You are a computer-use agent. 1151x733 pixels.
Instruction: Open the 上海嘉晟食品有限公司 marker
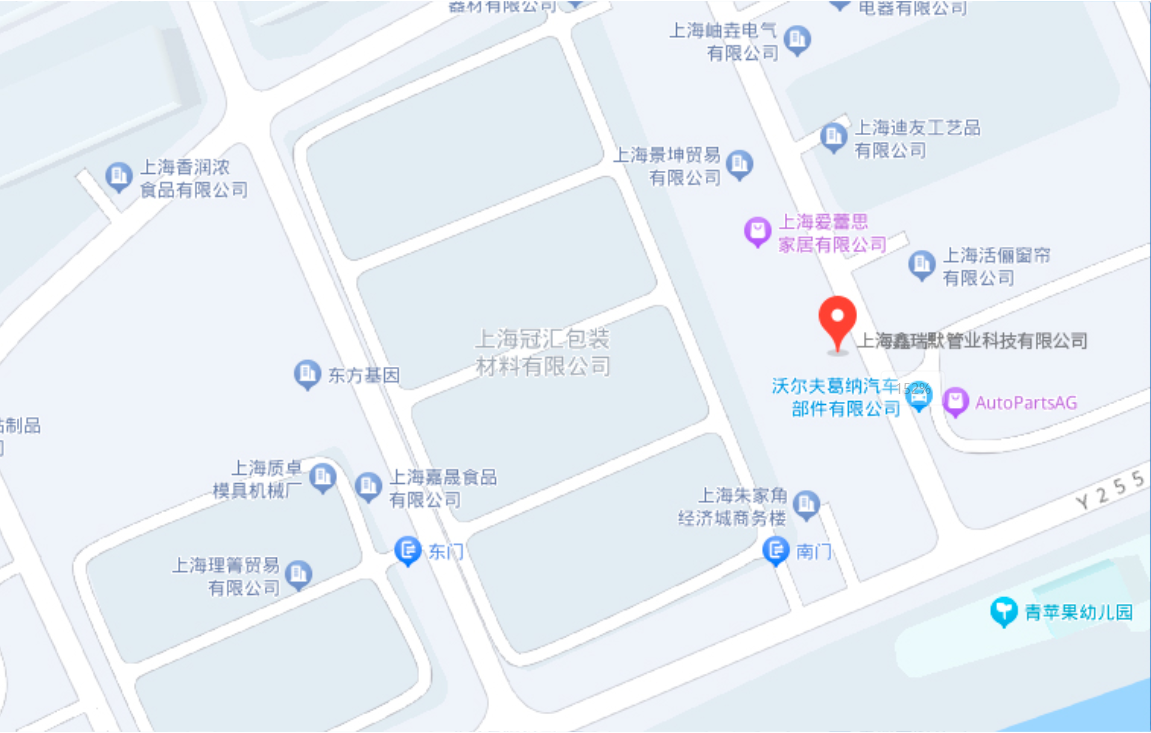point(368,486)
